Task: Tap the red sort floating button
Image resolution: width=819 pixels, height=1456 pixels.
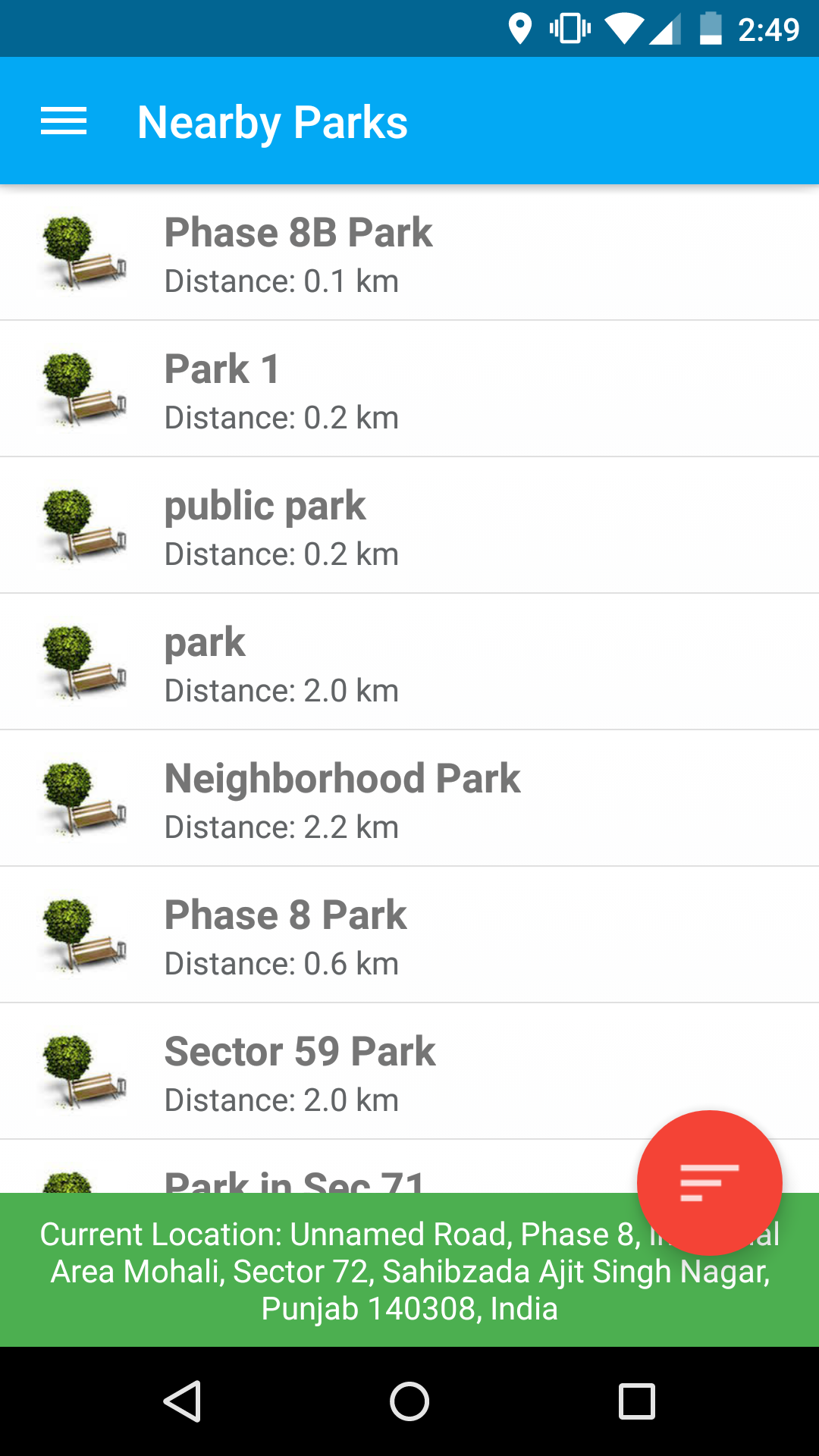Action: [709, 1181]
